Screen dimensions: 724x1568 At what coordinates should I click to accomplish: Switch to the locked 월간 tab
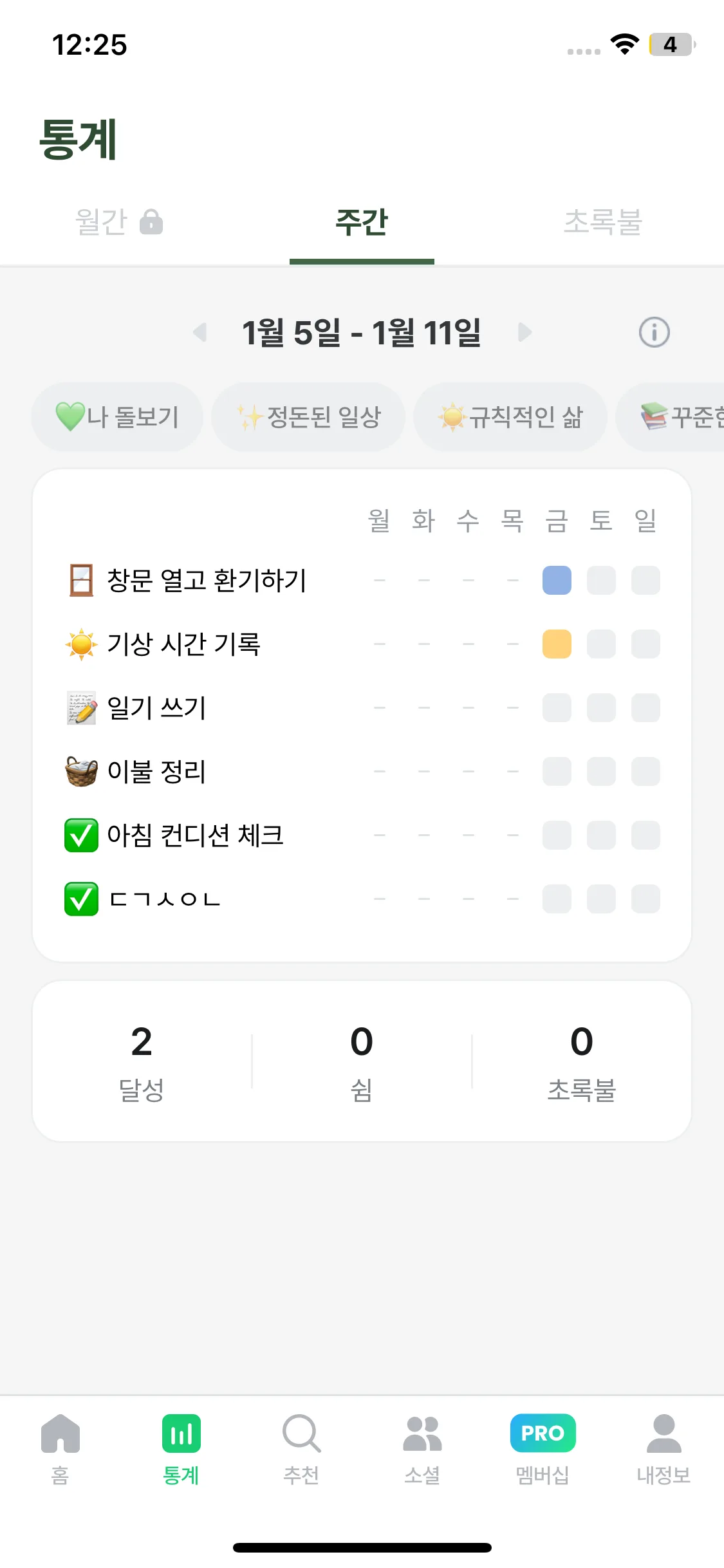[119, 222]
